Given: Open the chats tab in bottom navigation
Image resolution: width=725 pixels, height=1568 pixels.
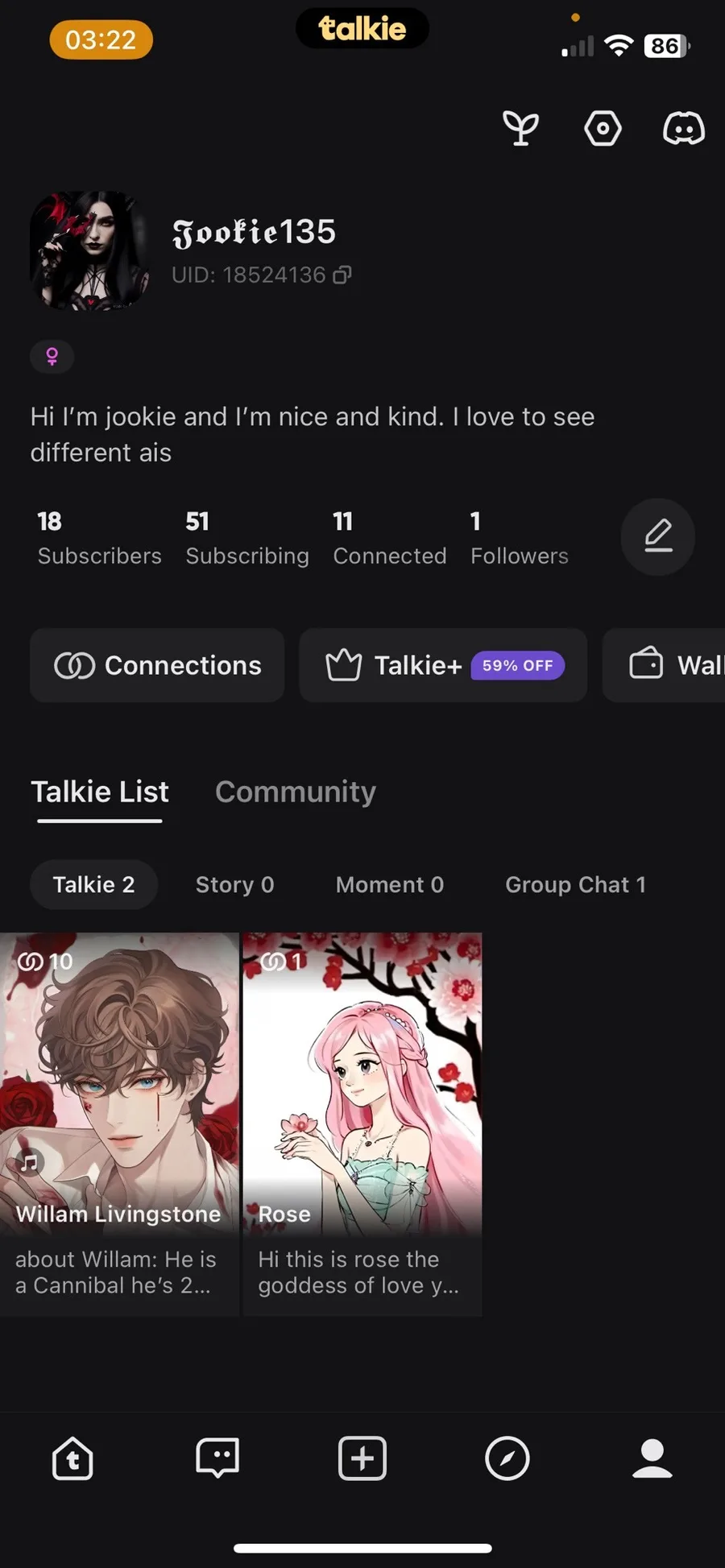Looking at the screenshot, I should (x=217, y=1458).
